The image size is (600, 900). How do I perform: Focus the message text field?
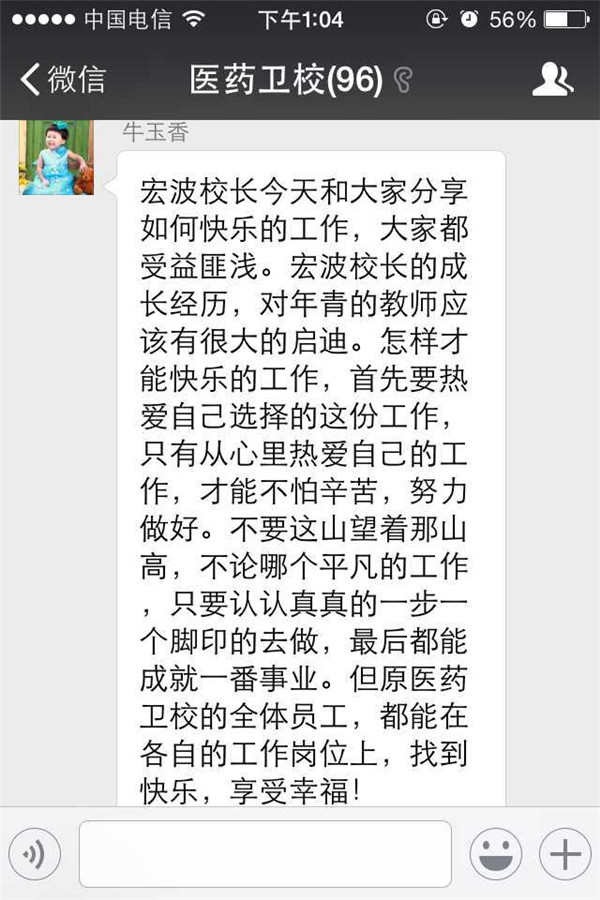265,854
